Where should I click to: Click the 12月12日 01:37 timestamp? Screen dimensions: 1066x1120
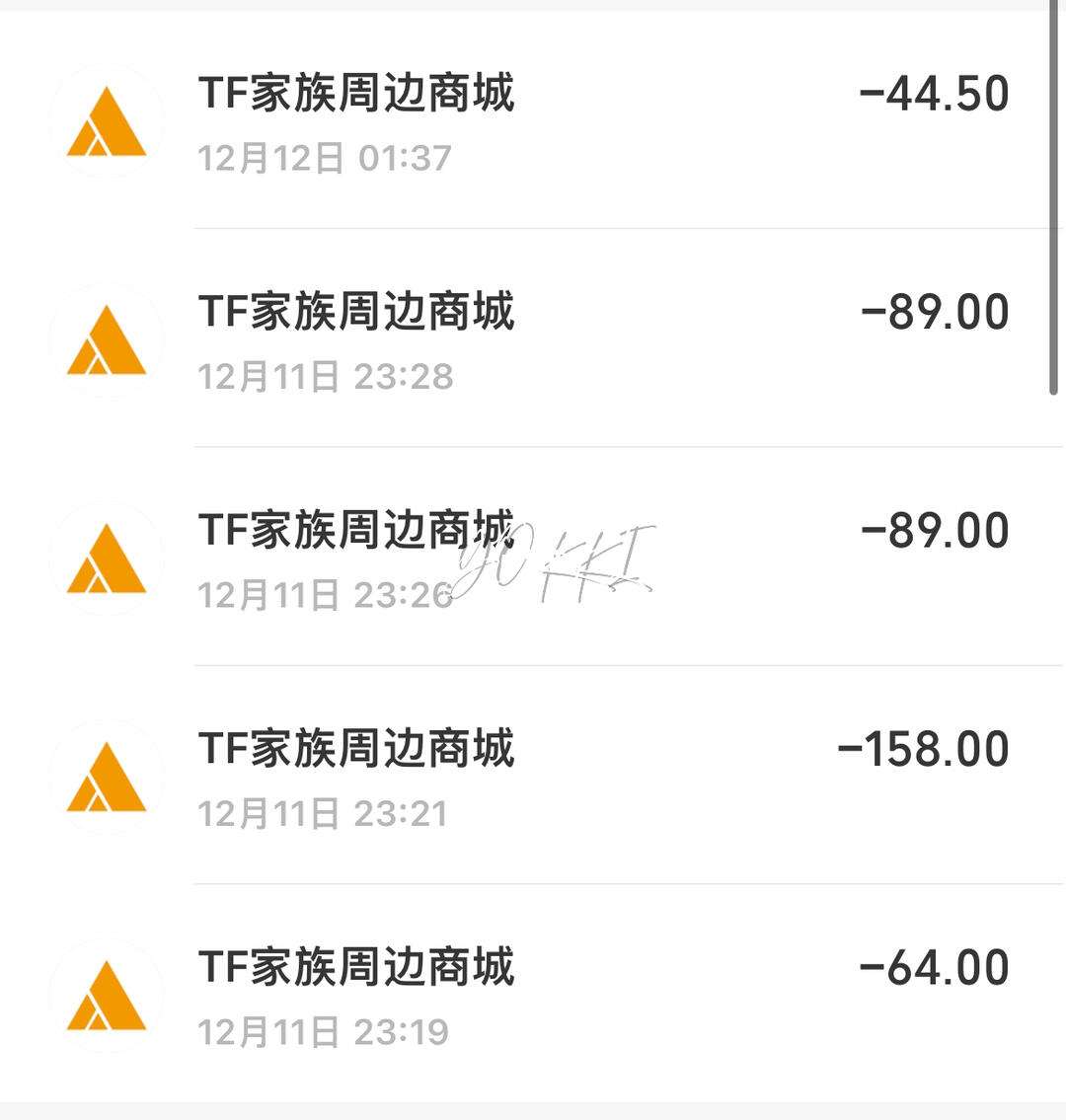click(326, 158)
